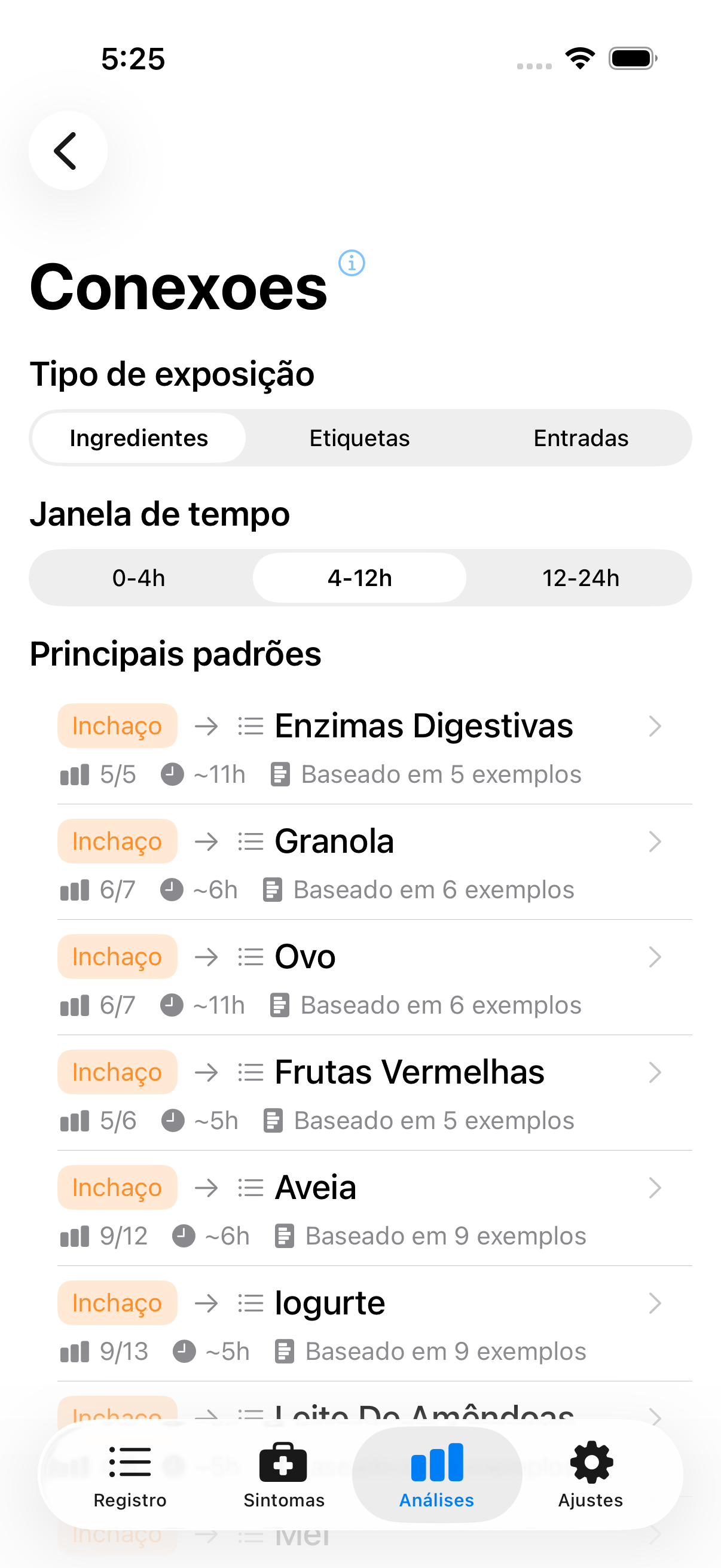Tap the info icon next to Conexoes title
Viewport: 721px width, 1568px height.
(x=352, y=263)
